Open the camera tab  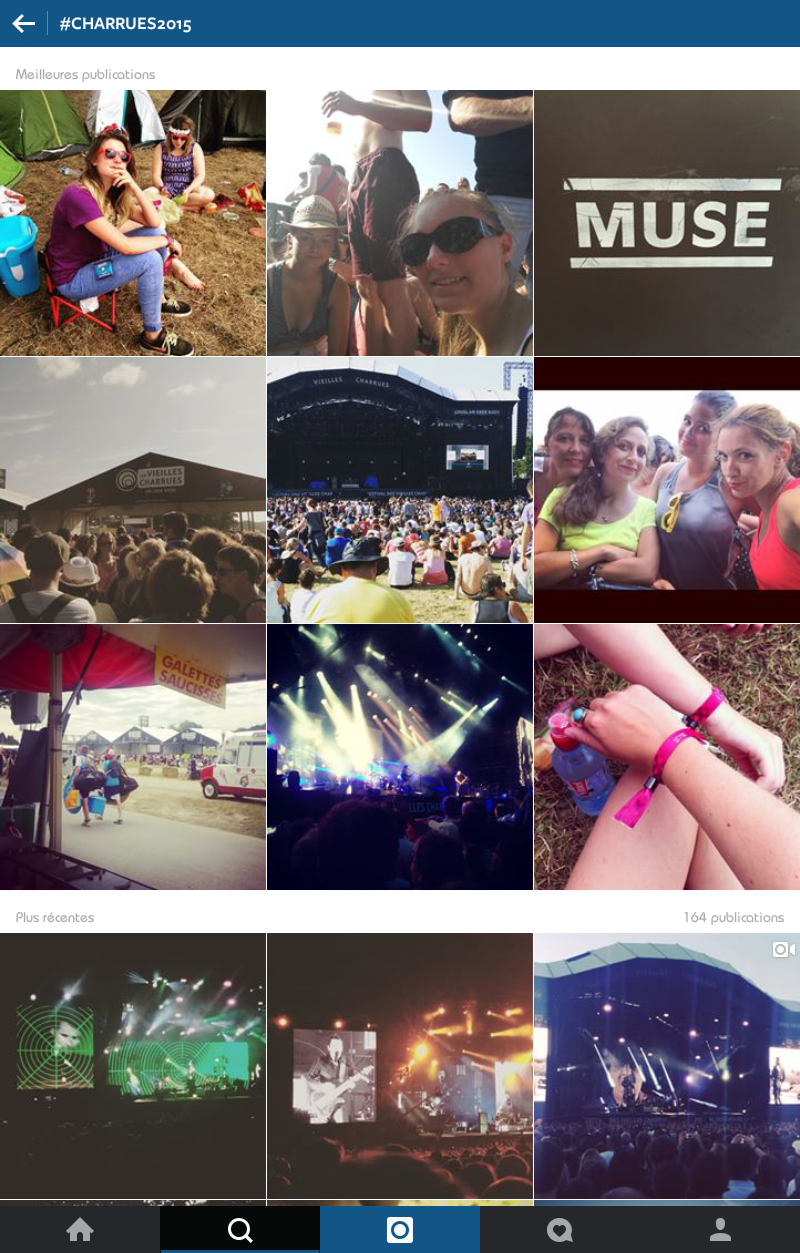(400, 1230)
